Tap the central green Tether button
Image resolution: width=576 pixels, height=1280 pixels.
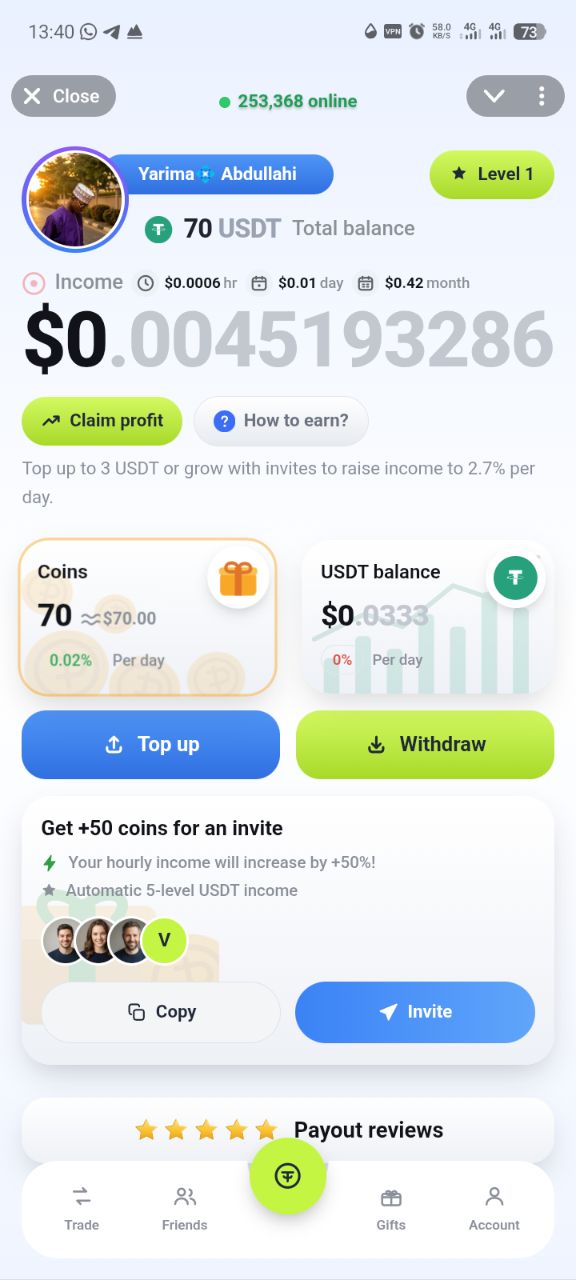click(288, 1176)
